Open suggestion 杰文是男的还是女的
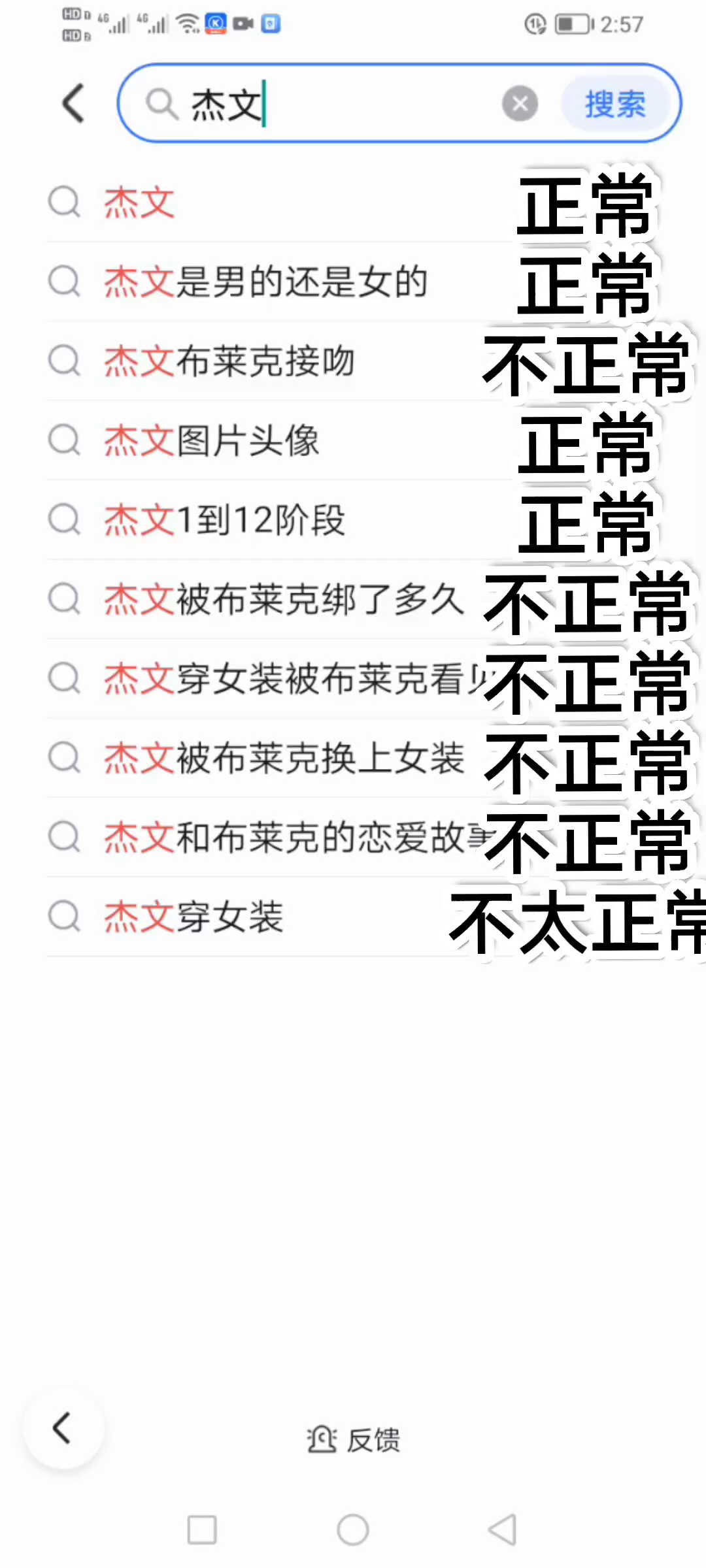Screen dimensions: 706x1568 tap(265, 282)
